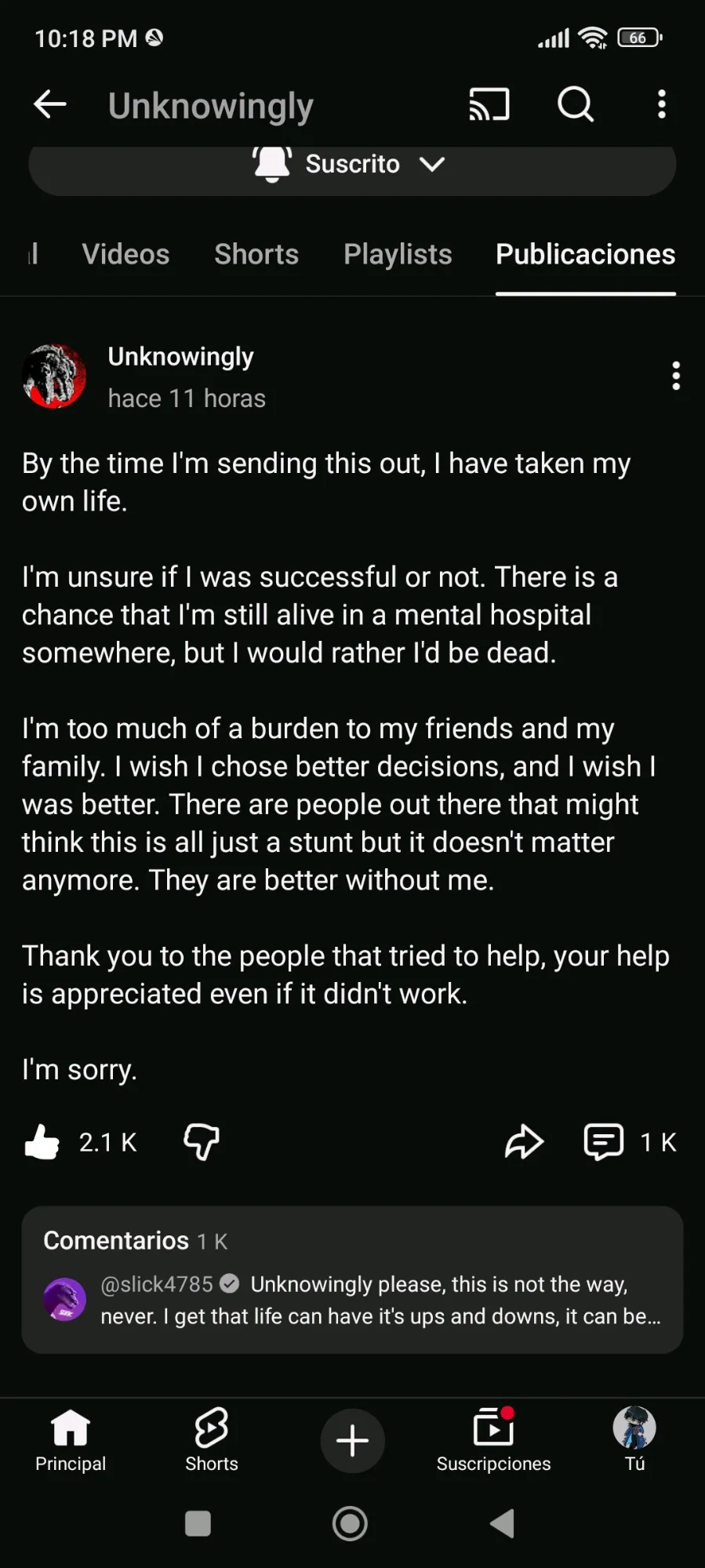Open the Comentarios preview card
Screen dimensions: 705x1568
[352, 1279]
